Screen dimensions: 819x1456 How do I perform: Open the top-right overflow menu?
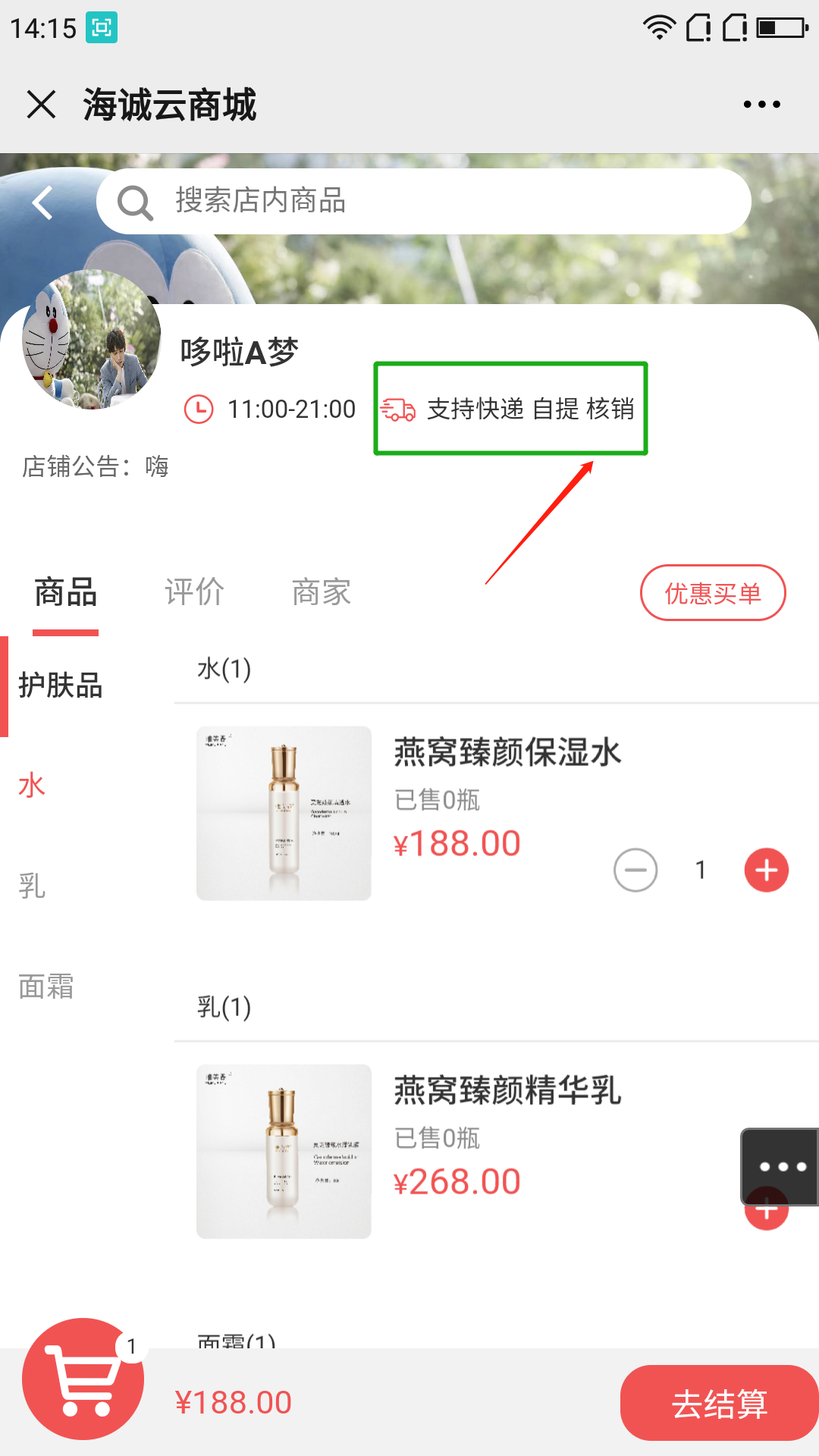point(761,104)
